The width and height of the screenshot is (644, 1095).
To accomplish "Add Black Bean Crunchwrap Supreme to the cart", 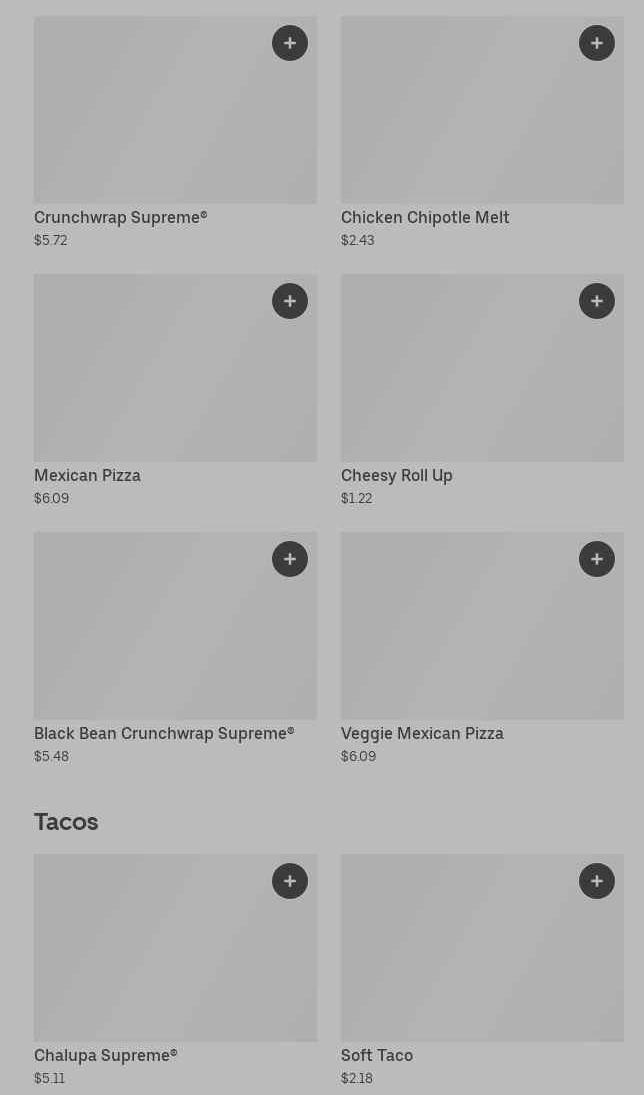I will 290,559.
